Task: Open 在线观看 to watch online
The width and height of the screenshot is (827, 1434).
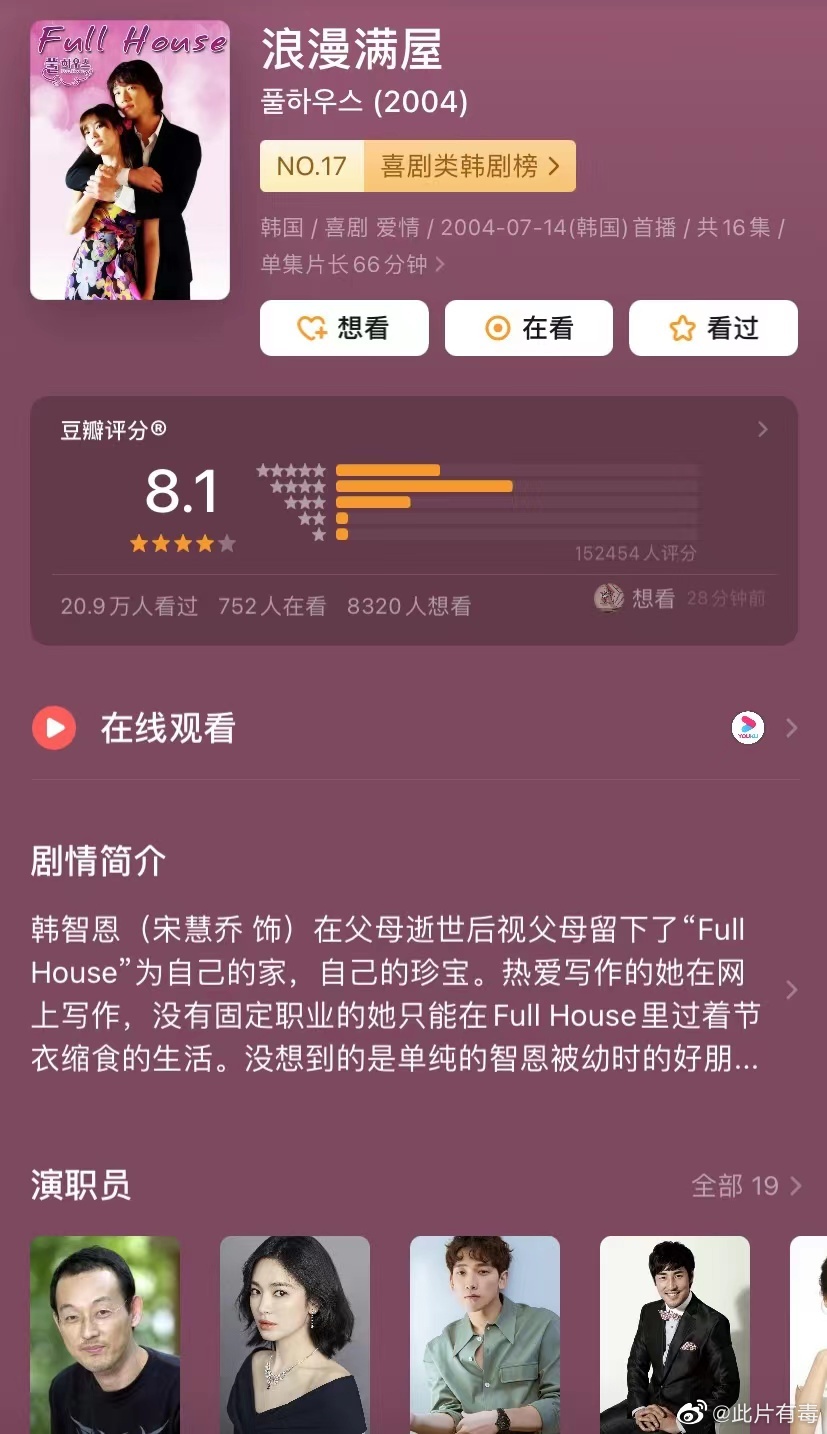Action: coord(414,728)
